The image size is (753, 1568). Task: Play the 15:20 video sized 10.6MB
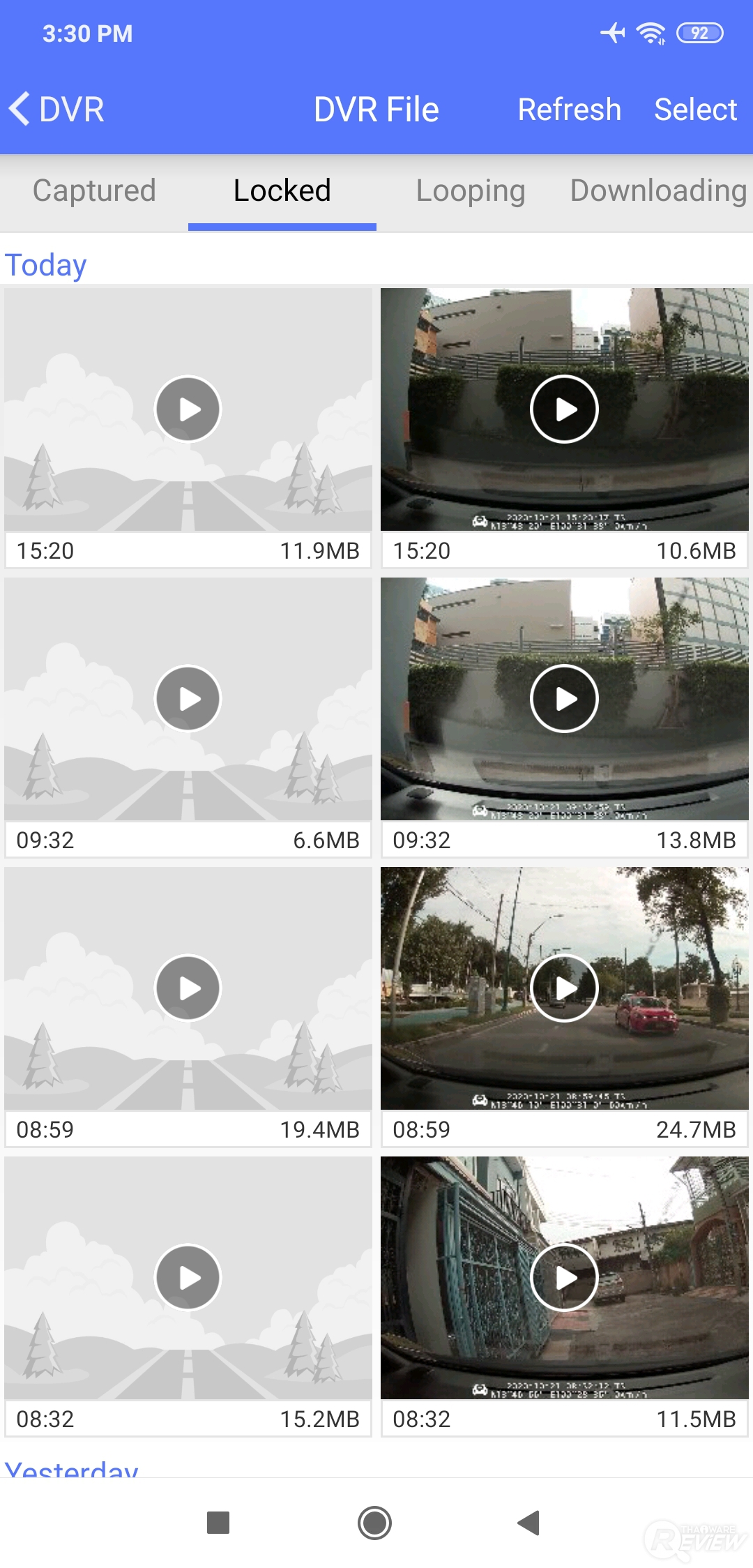pos(565,409)
